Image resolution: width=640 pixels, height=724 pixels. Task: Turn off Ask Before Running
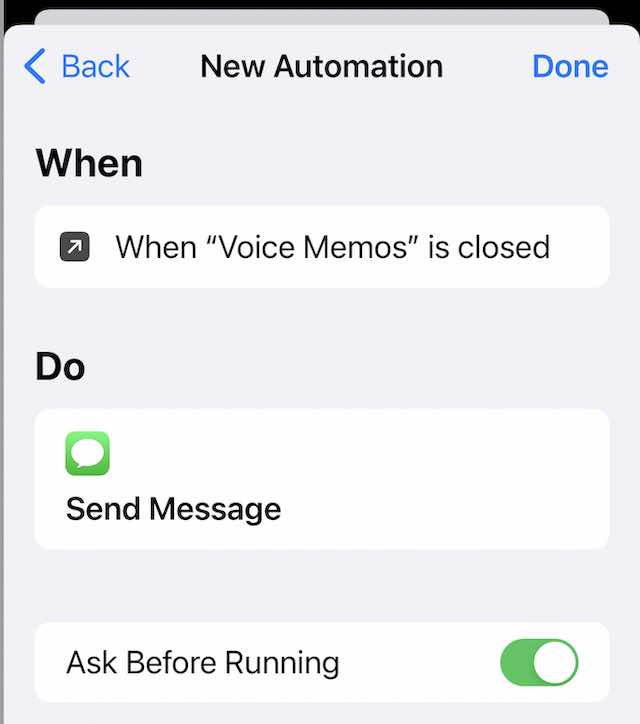coord(539,663)
